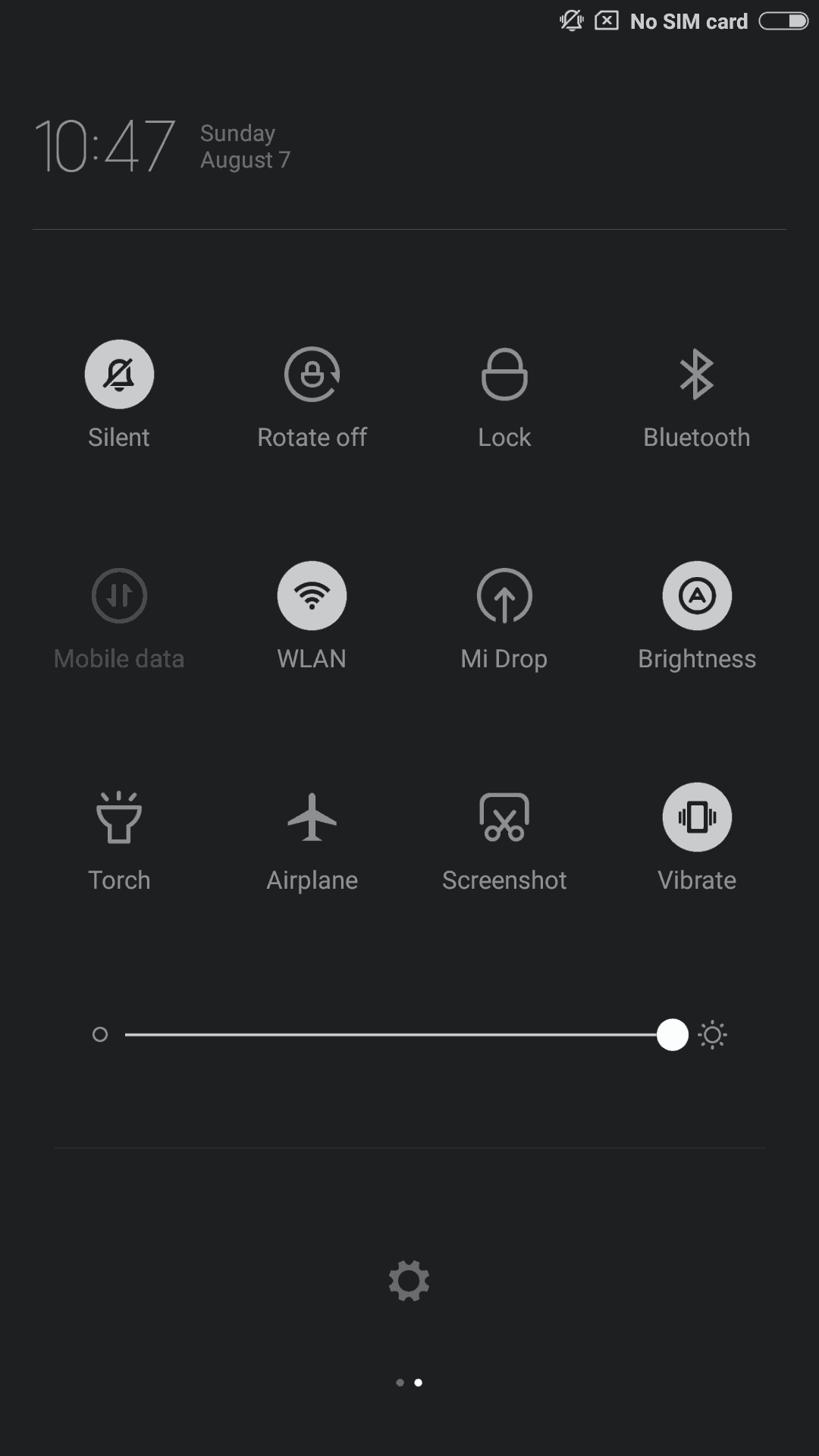Toggle Mobile data
Screen dimensions: 819x1456
(x=119, y=596)
